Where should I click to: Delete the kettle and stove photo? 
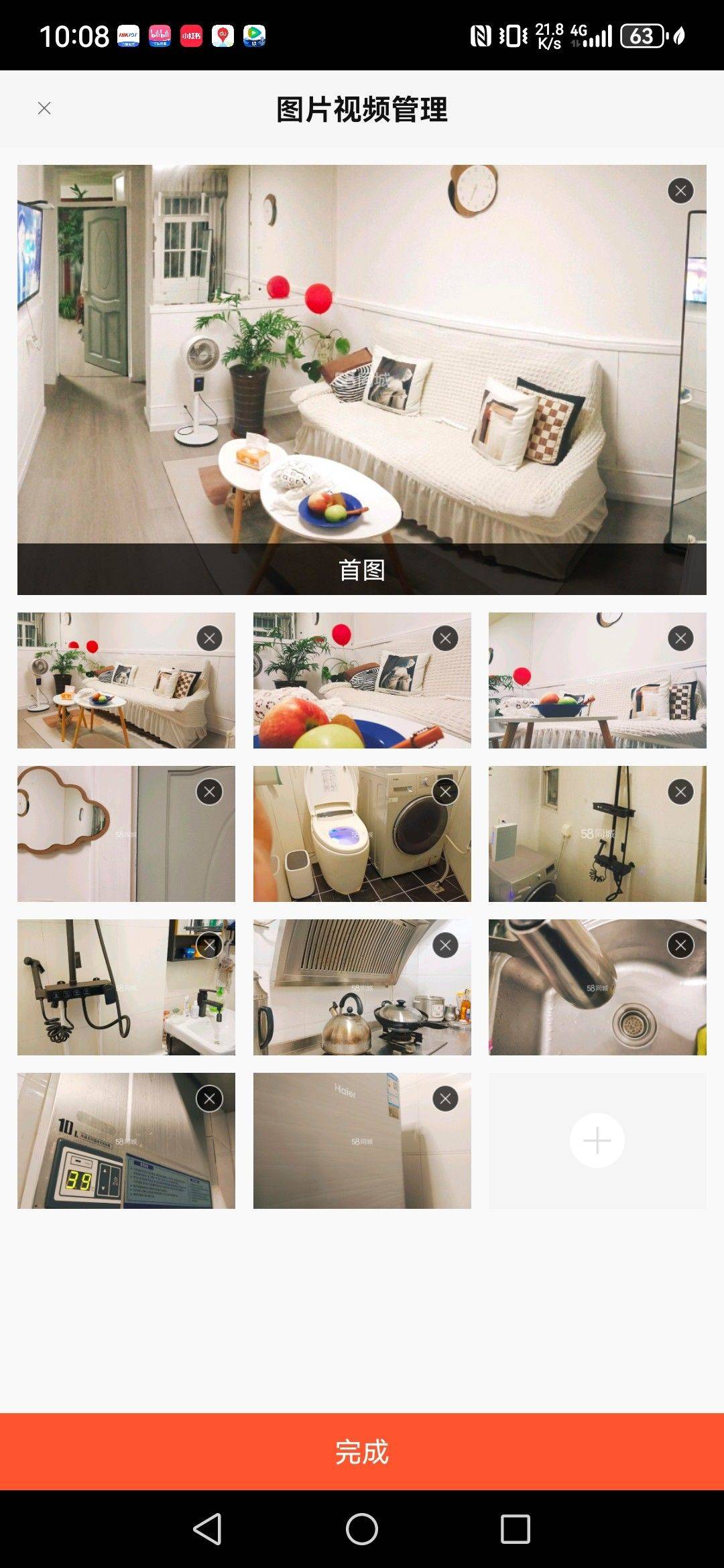point(445,945)
